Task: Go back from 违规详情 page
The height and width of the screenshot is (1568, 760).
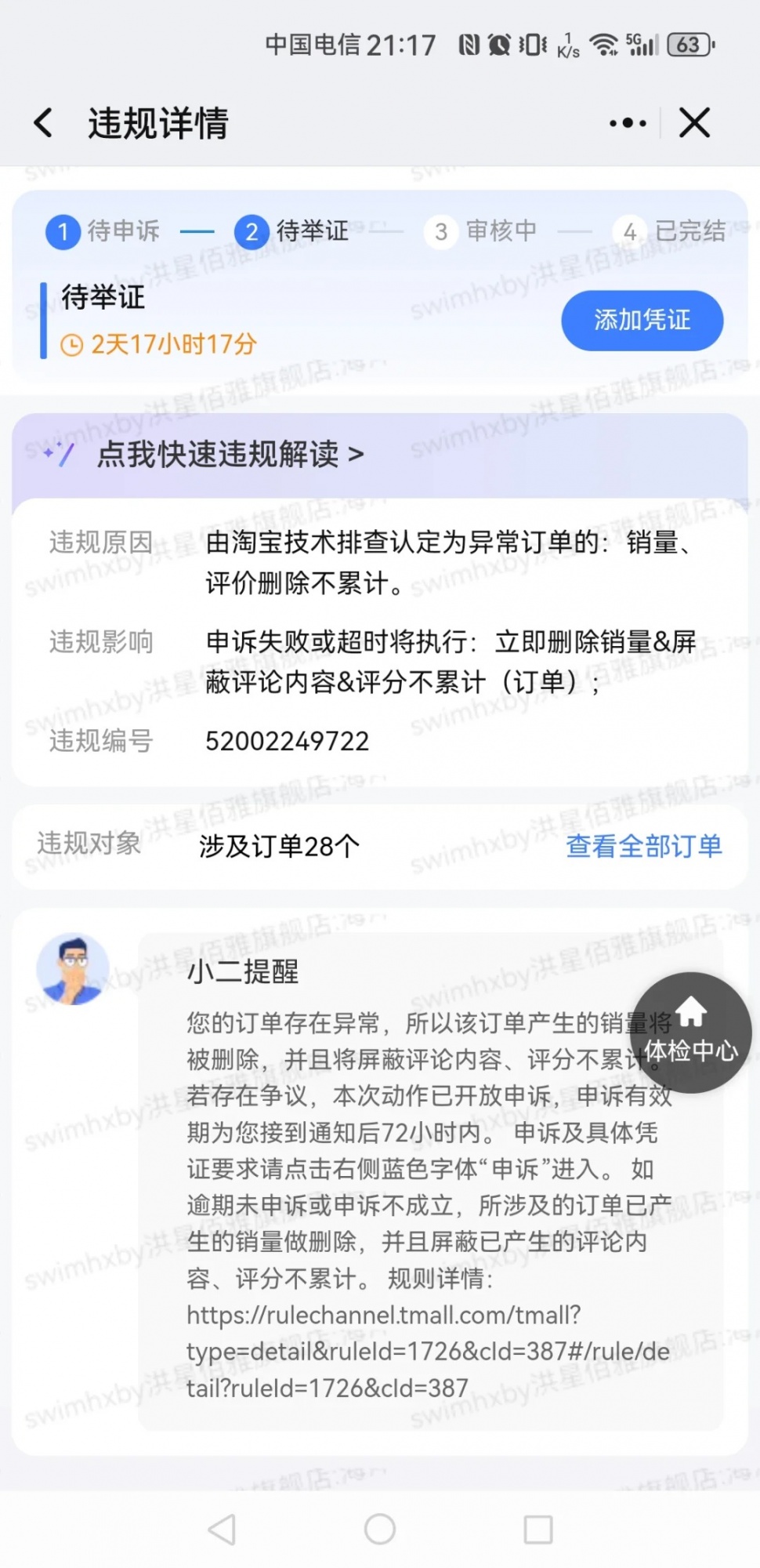Action: (x=44, y=123)
